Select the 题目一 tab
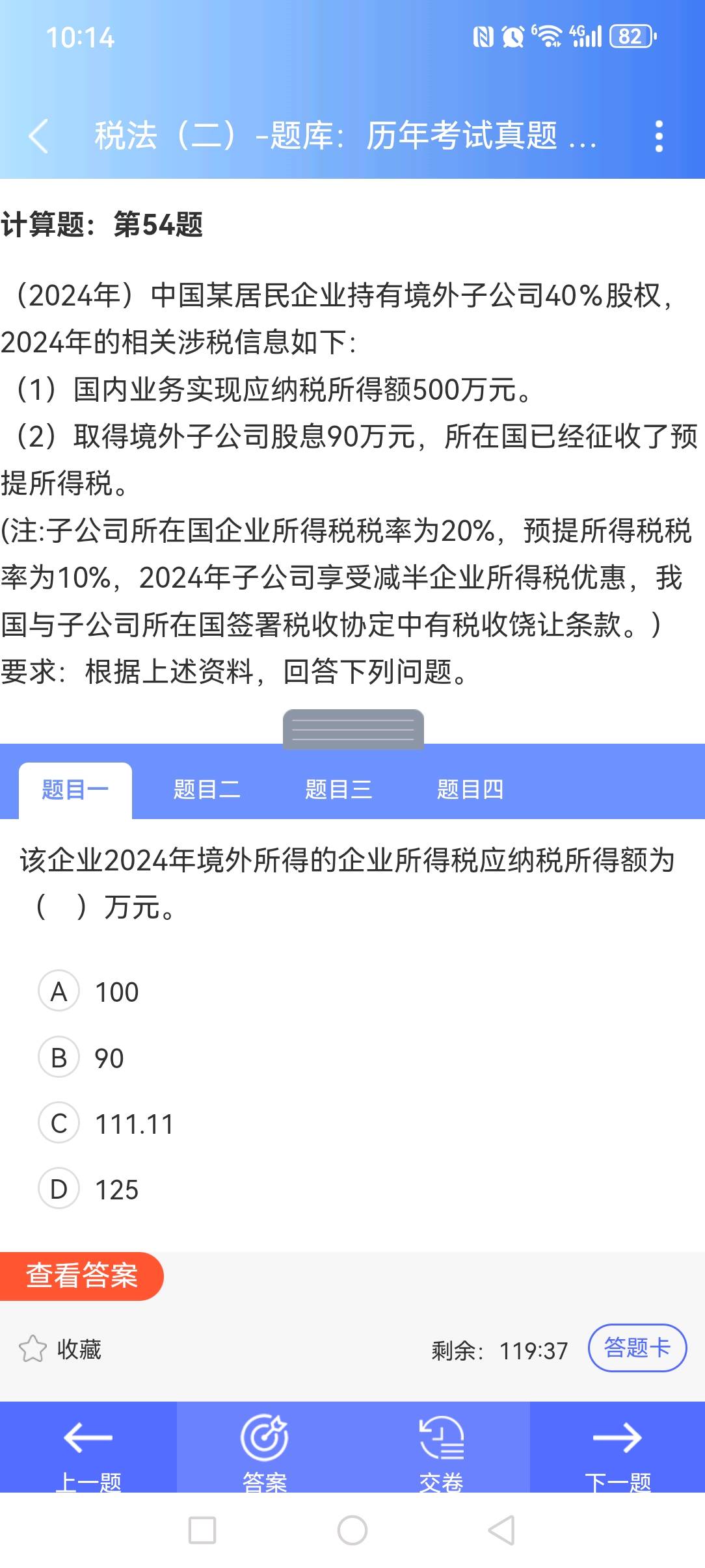The image size is (705, 1568). [75, 790]
